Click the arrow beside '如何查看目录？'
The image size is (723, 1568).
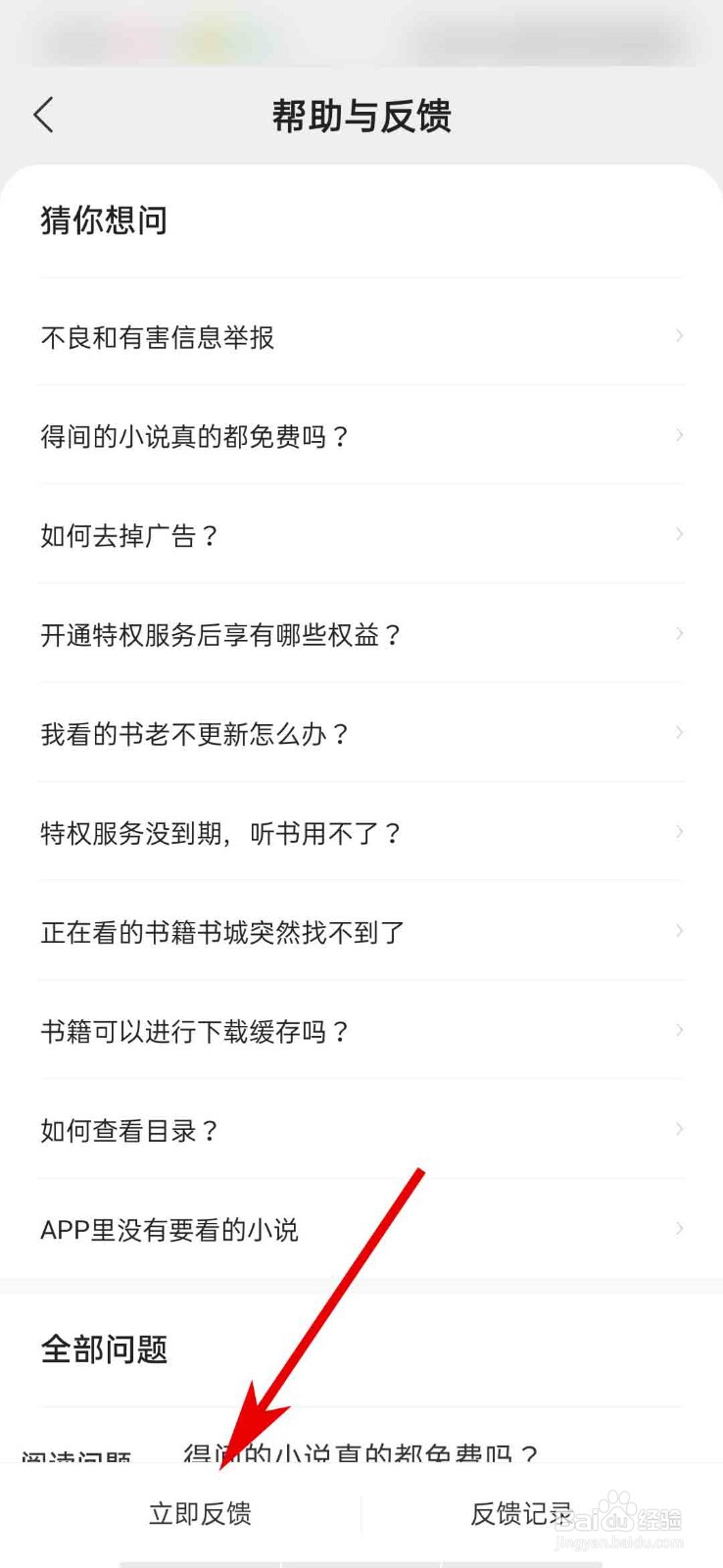click(x=679, y=1129)
